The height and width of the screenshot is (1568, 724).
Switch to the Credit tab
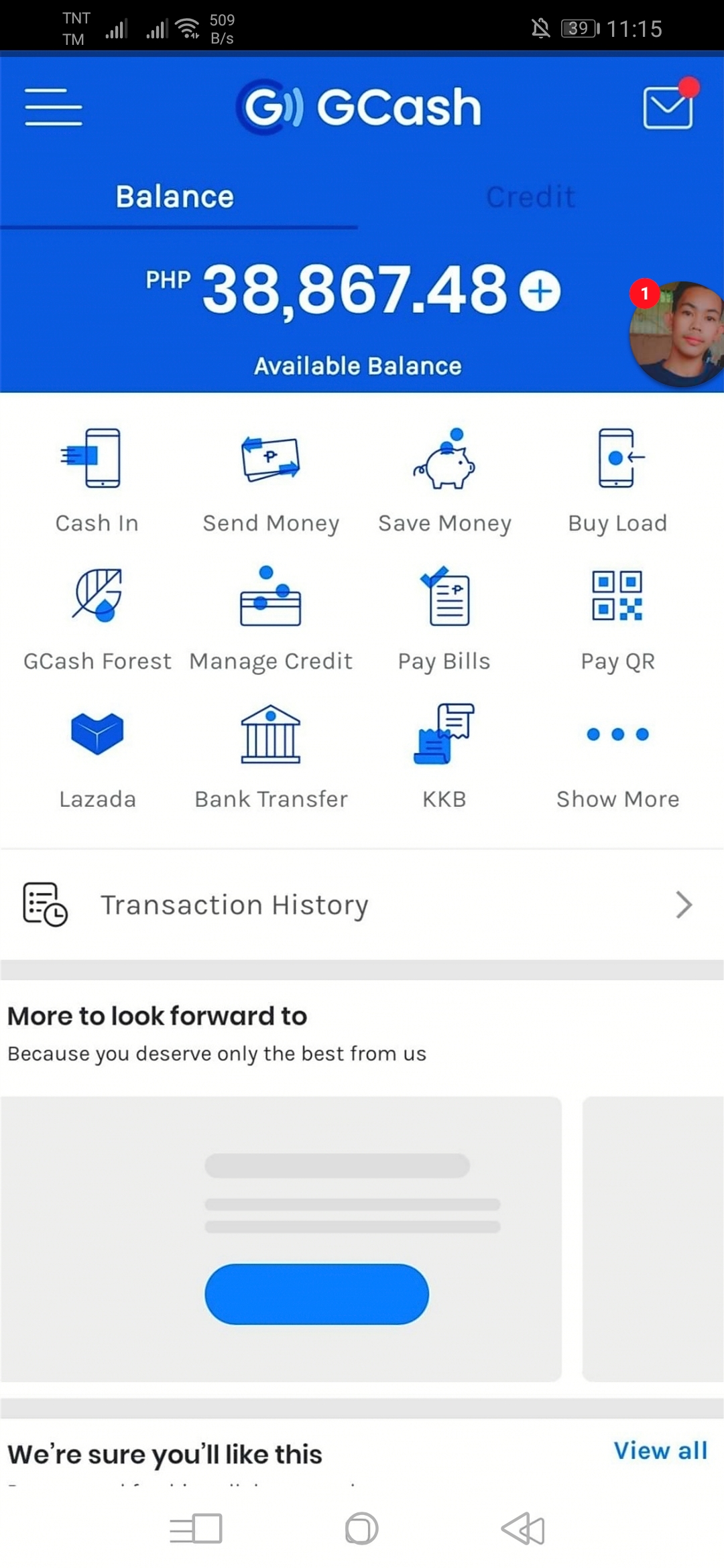(x=530, y=197)
